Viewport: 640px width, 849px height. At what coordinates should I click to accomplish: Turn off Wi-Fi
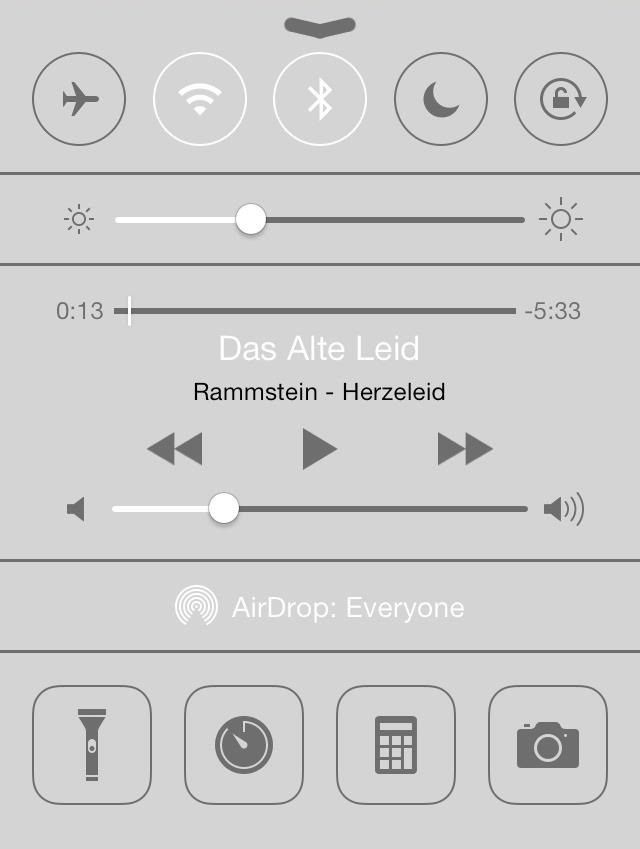pos(199,99)
